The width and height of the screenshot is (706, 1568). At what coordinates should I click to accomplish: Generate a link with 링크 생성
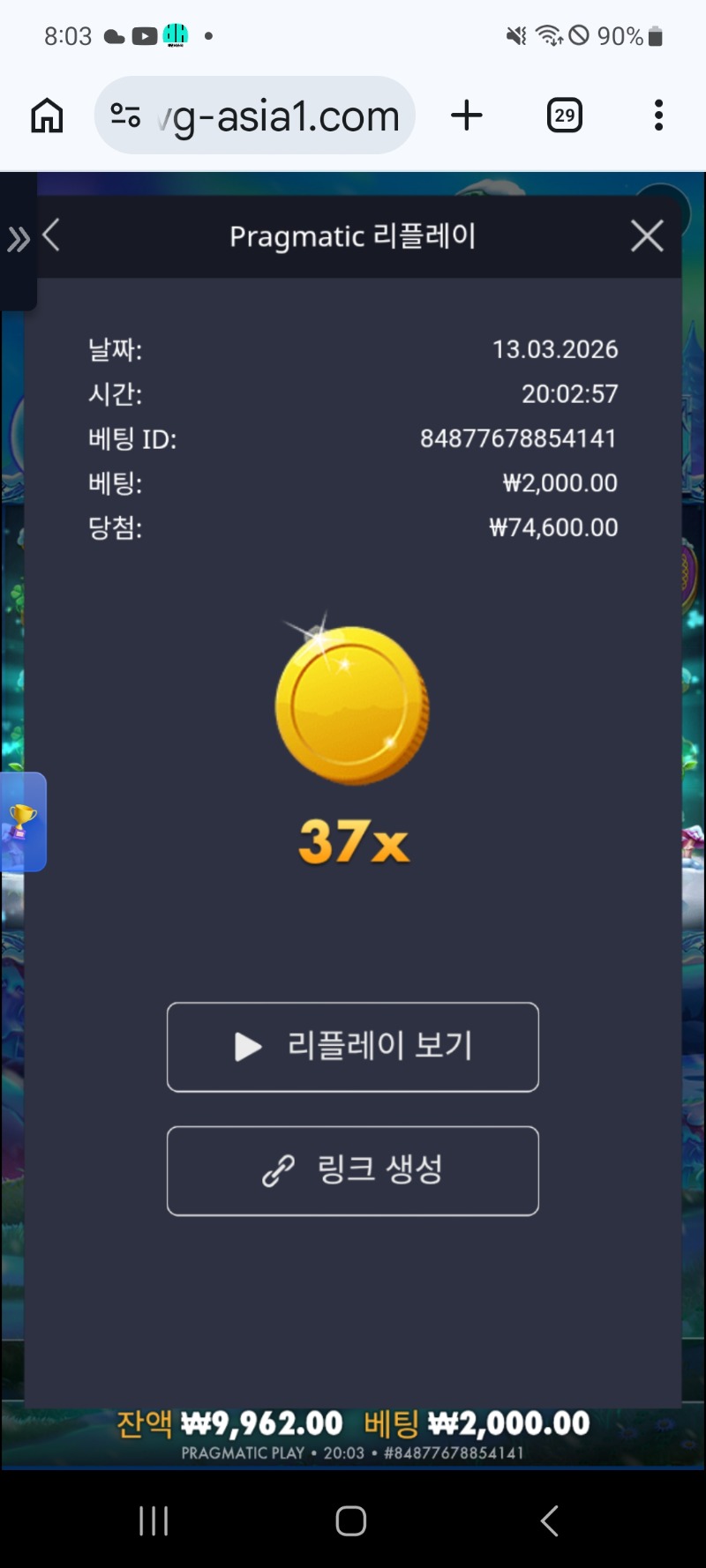(x=353, y=1170)
